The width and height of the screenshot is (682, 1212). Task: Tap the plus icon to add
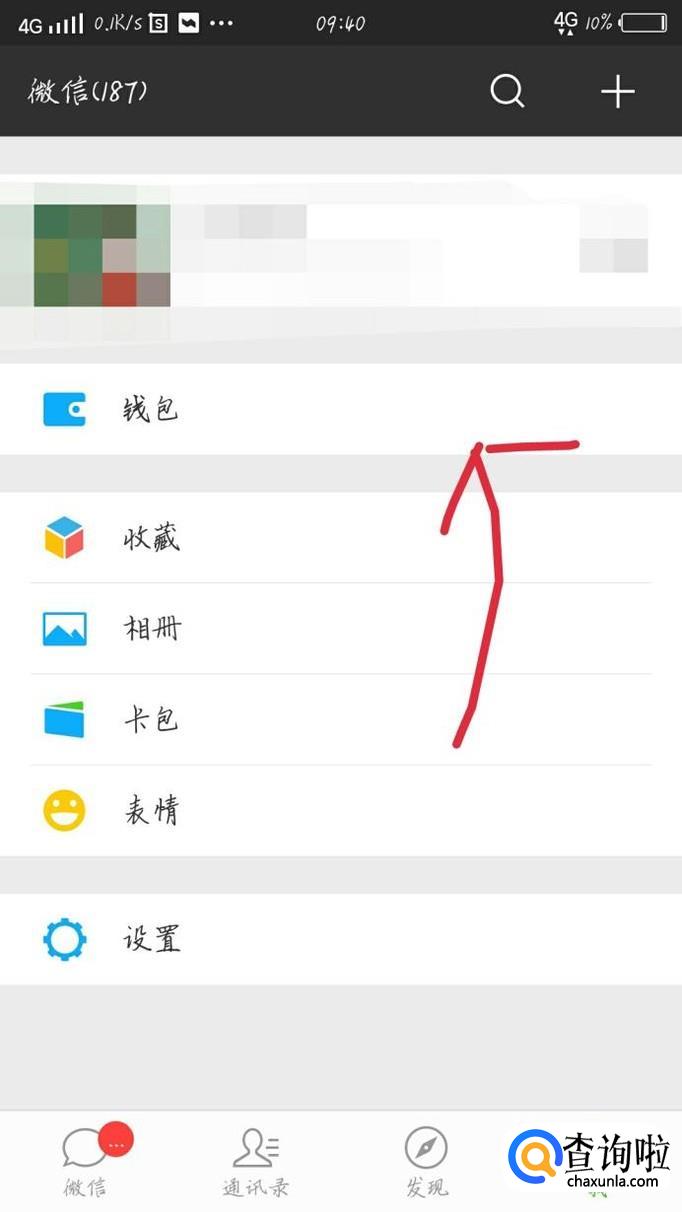tap(617, 92)
